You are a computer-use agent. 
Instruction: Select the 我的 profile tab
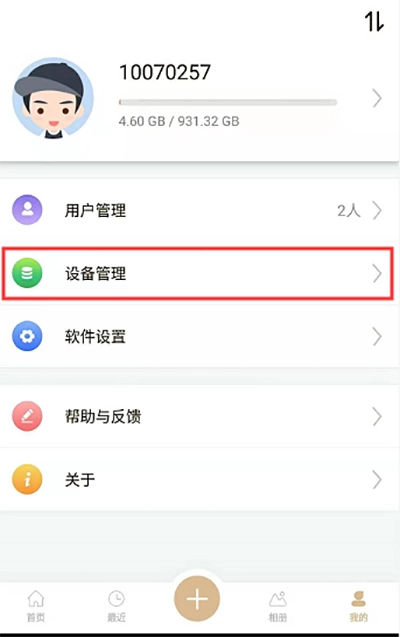click(358, 606)
